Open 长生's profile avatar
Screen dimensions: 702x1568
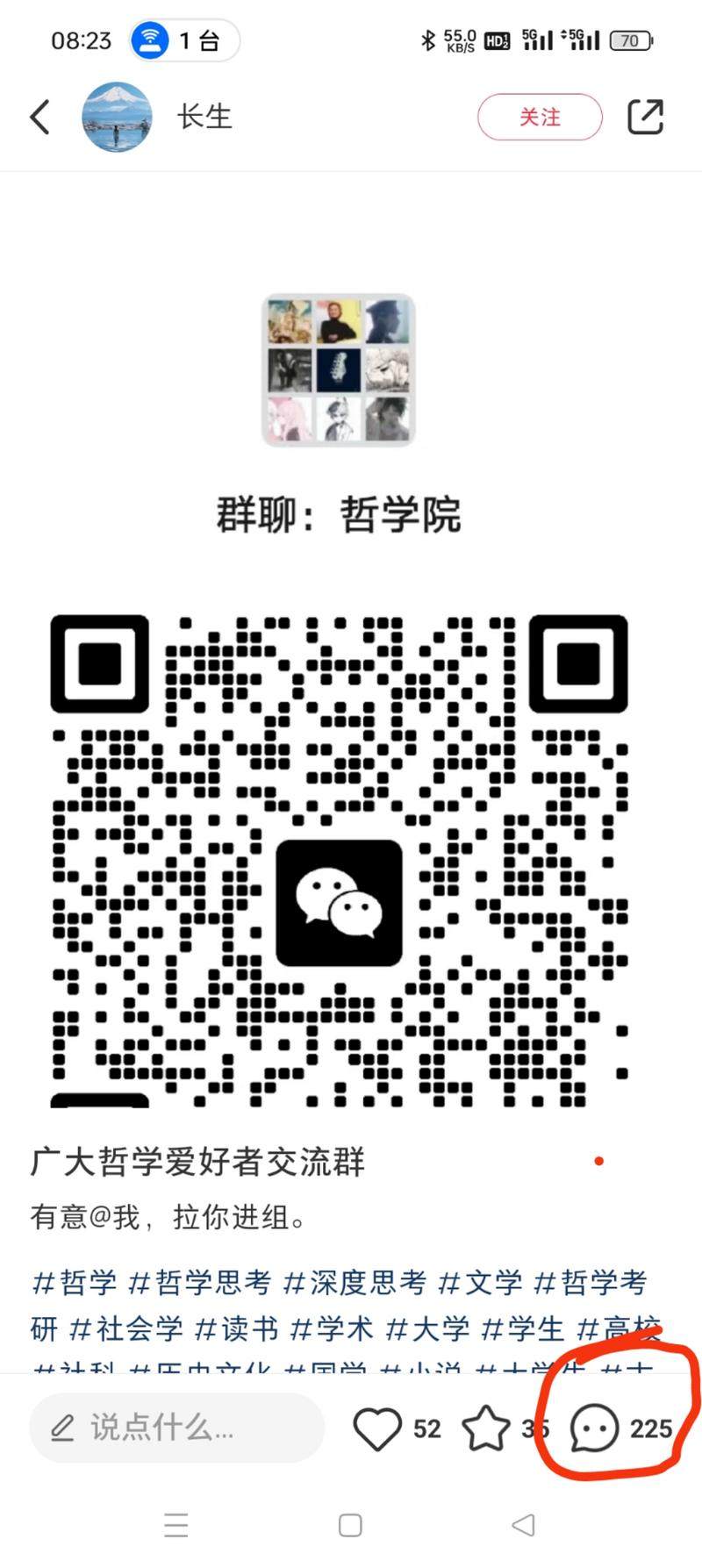click(x=117, y=117)
